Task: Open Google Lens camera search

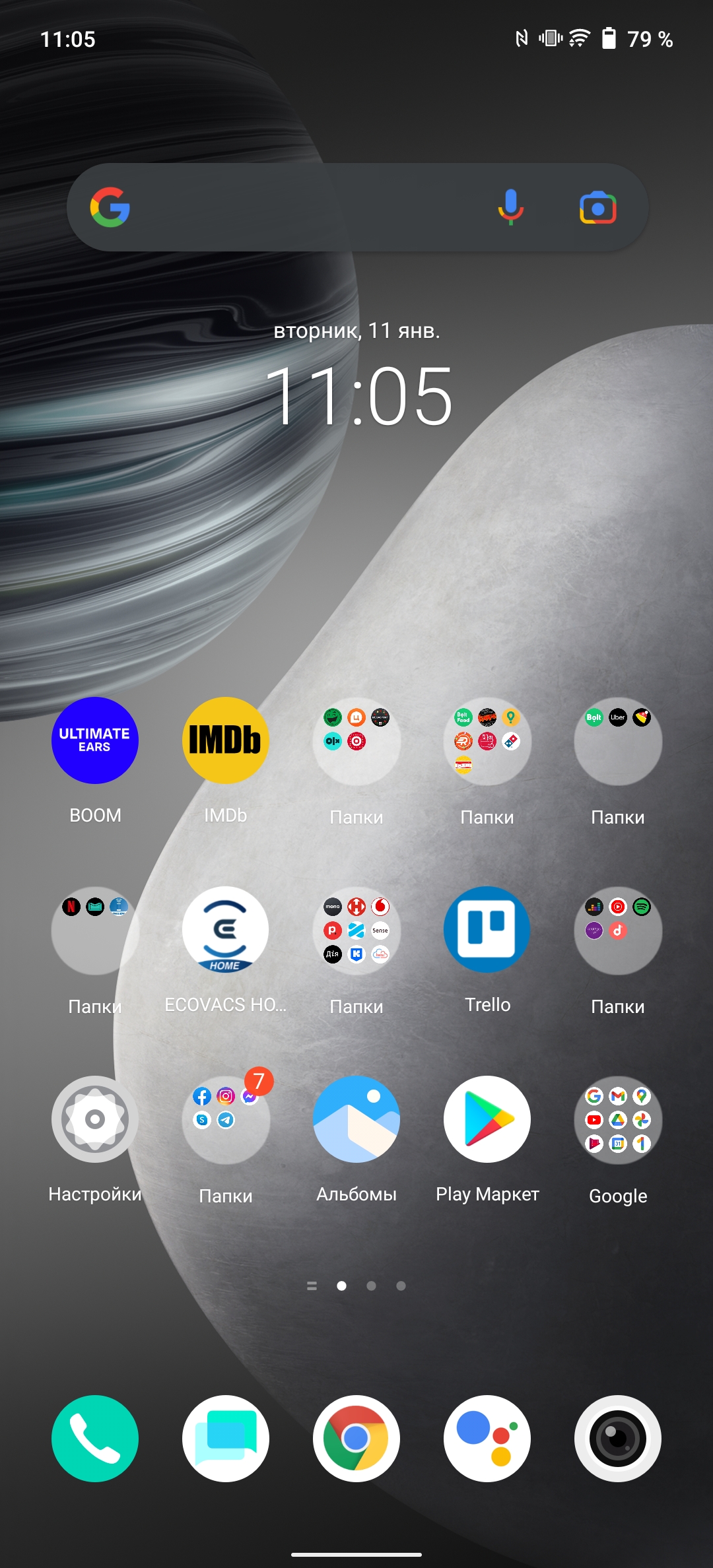Action: pos(597,209)
